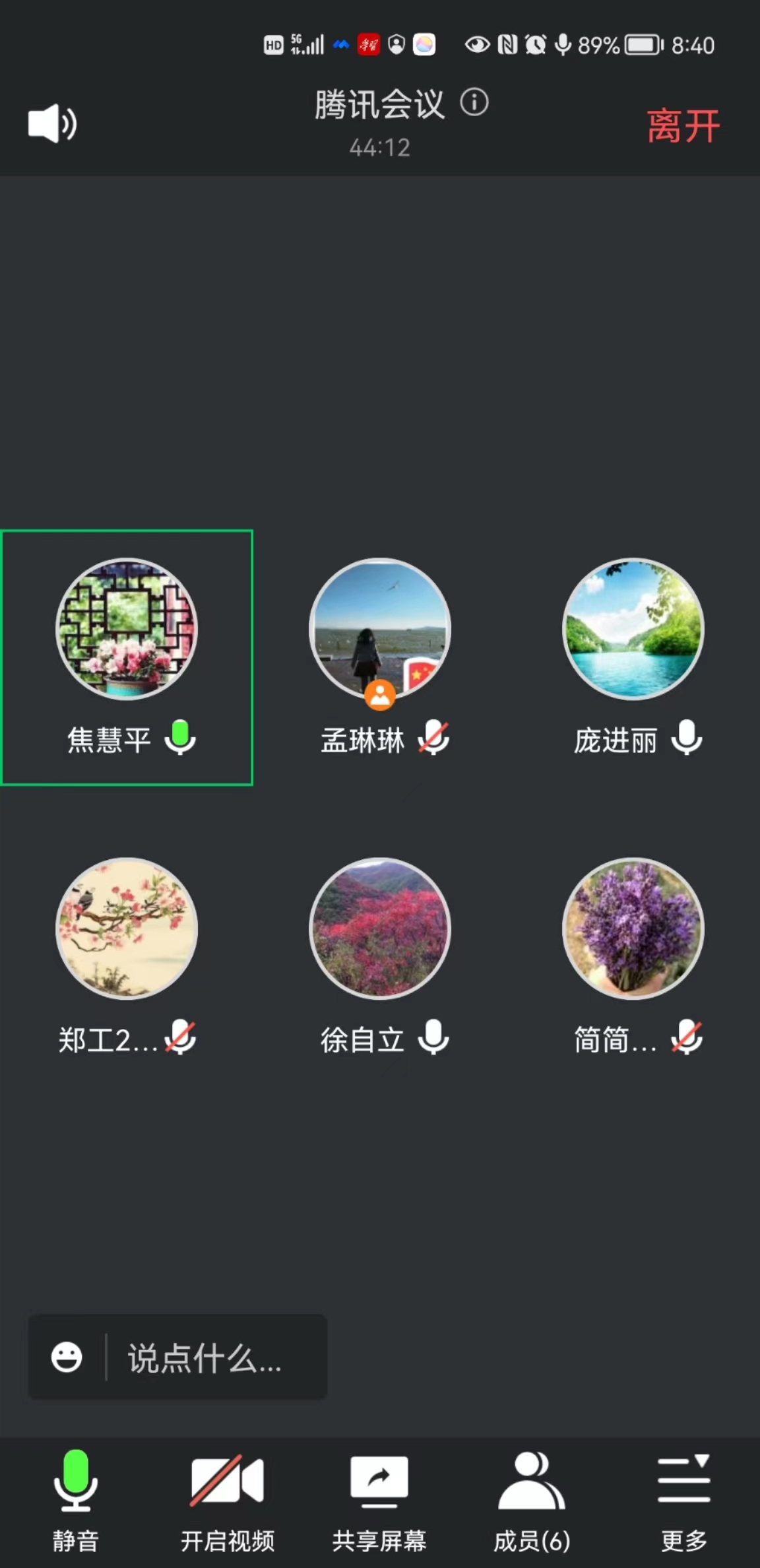Tap the 说点什么 chat input field
This screenshot has width=760, height=1568.
211,1358
